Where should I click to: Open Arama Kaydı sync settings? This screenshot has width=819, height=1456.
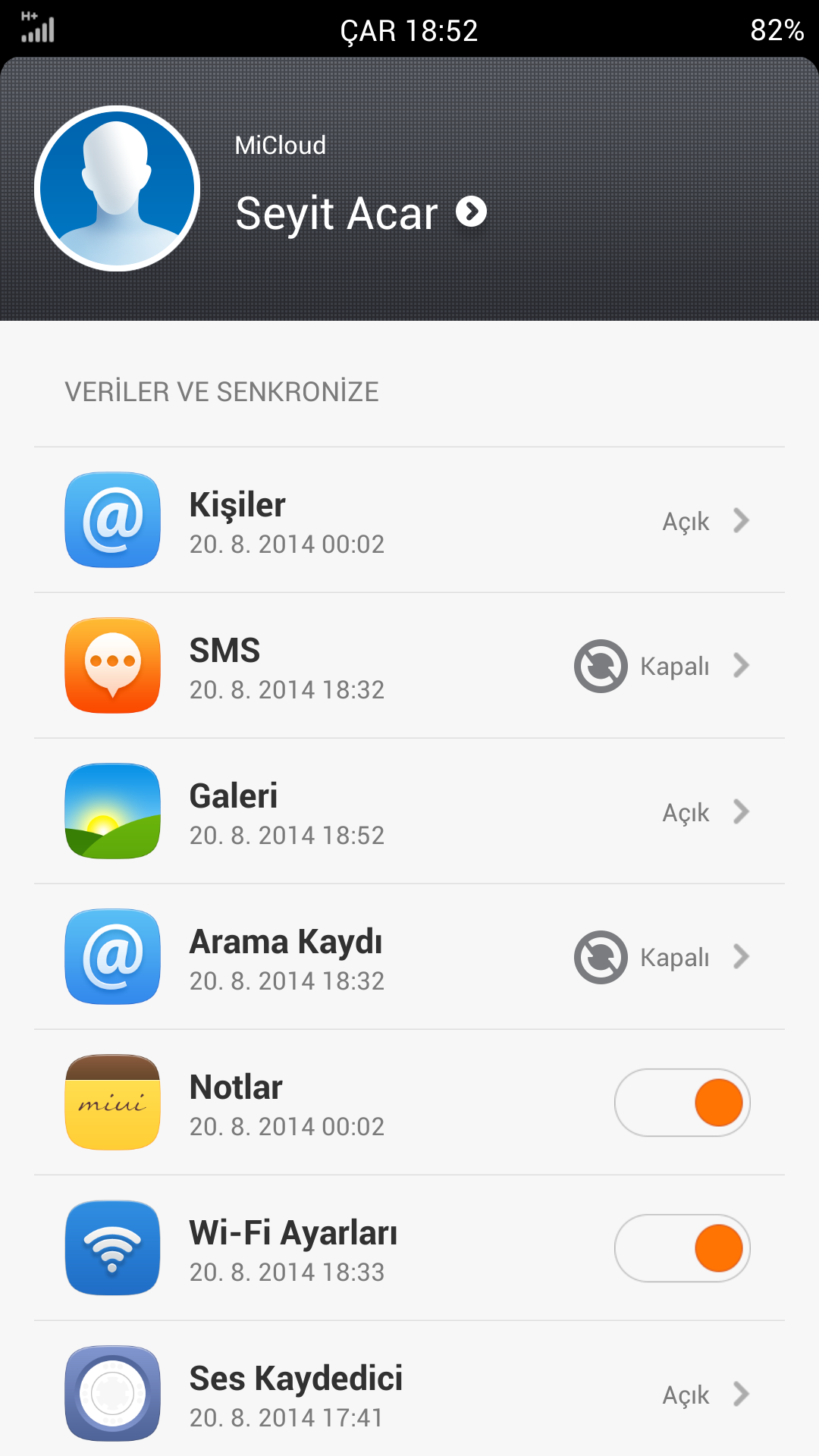409,958
